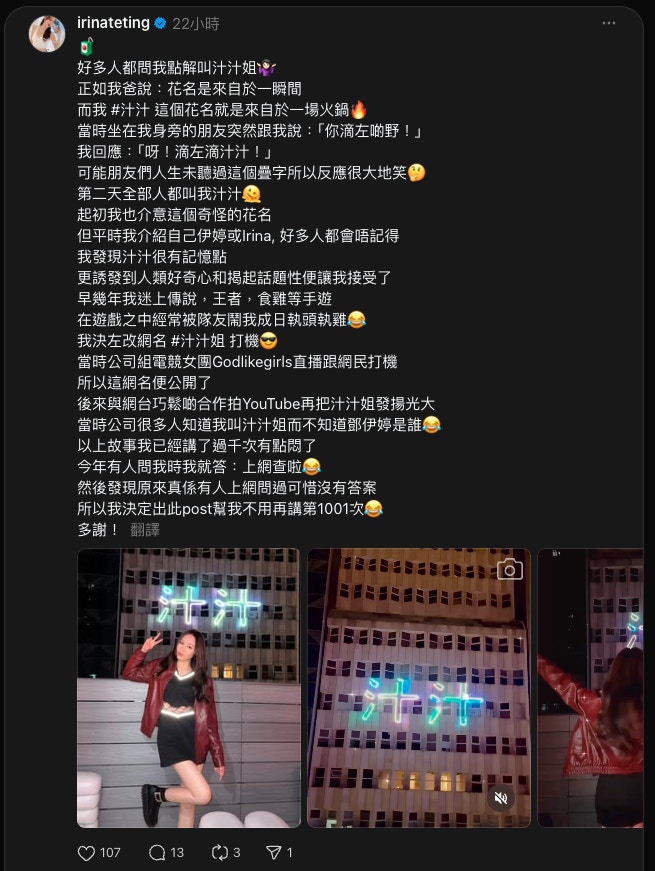The height and width of the screenshot is (871, 655).
Task: Translate the post with 翻譯
Action: point(144,530)
